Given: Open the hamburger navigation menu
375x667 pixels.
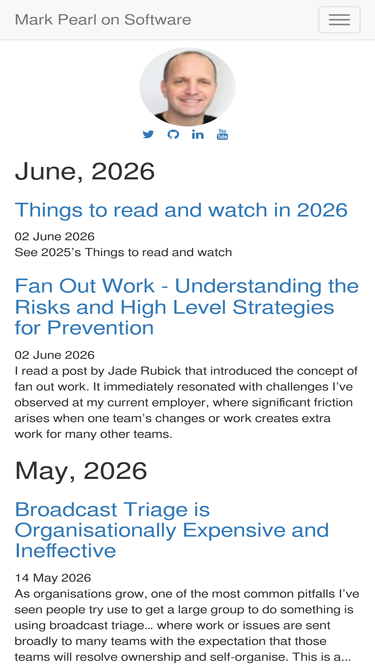Looking at the screenshot, I should (339, 20).
